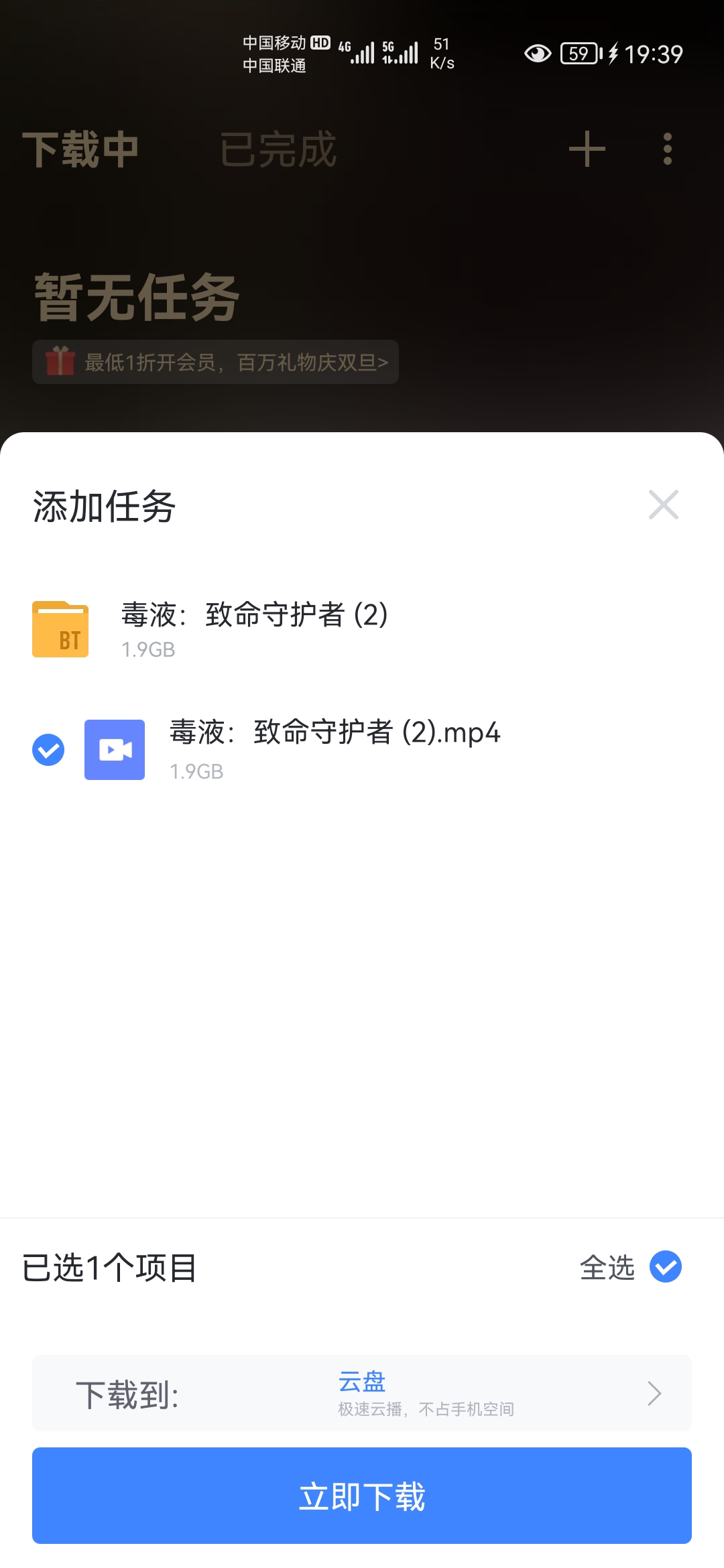This screenshot has width=724, height=1568.
Task: Uncheck the 毒液：致命守护者 (2).mp4 file
Action: 48,750
